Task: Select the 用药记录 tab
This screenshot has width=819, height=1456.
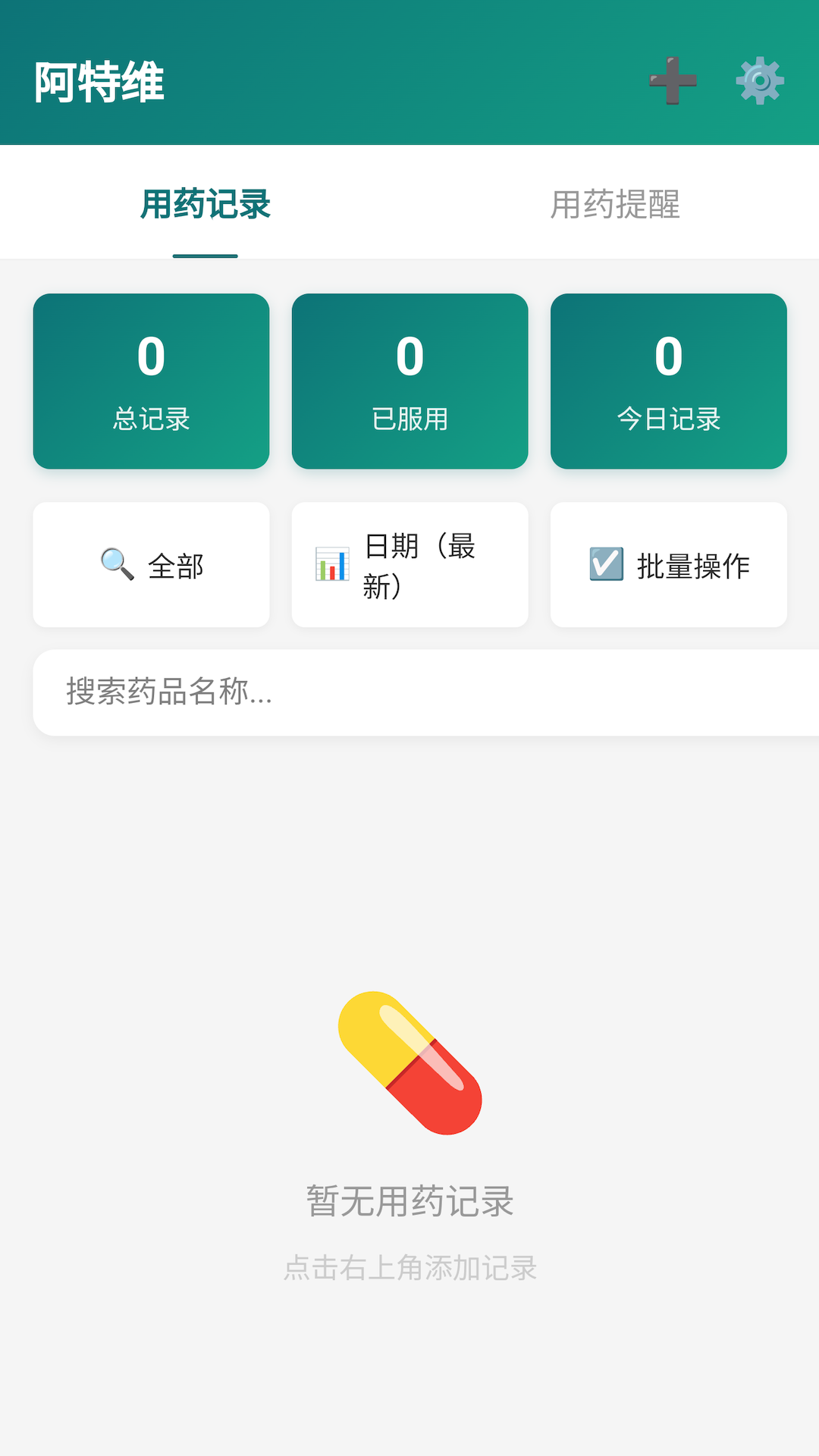Action: click(205, 202)
